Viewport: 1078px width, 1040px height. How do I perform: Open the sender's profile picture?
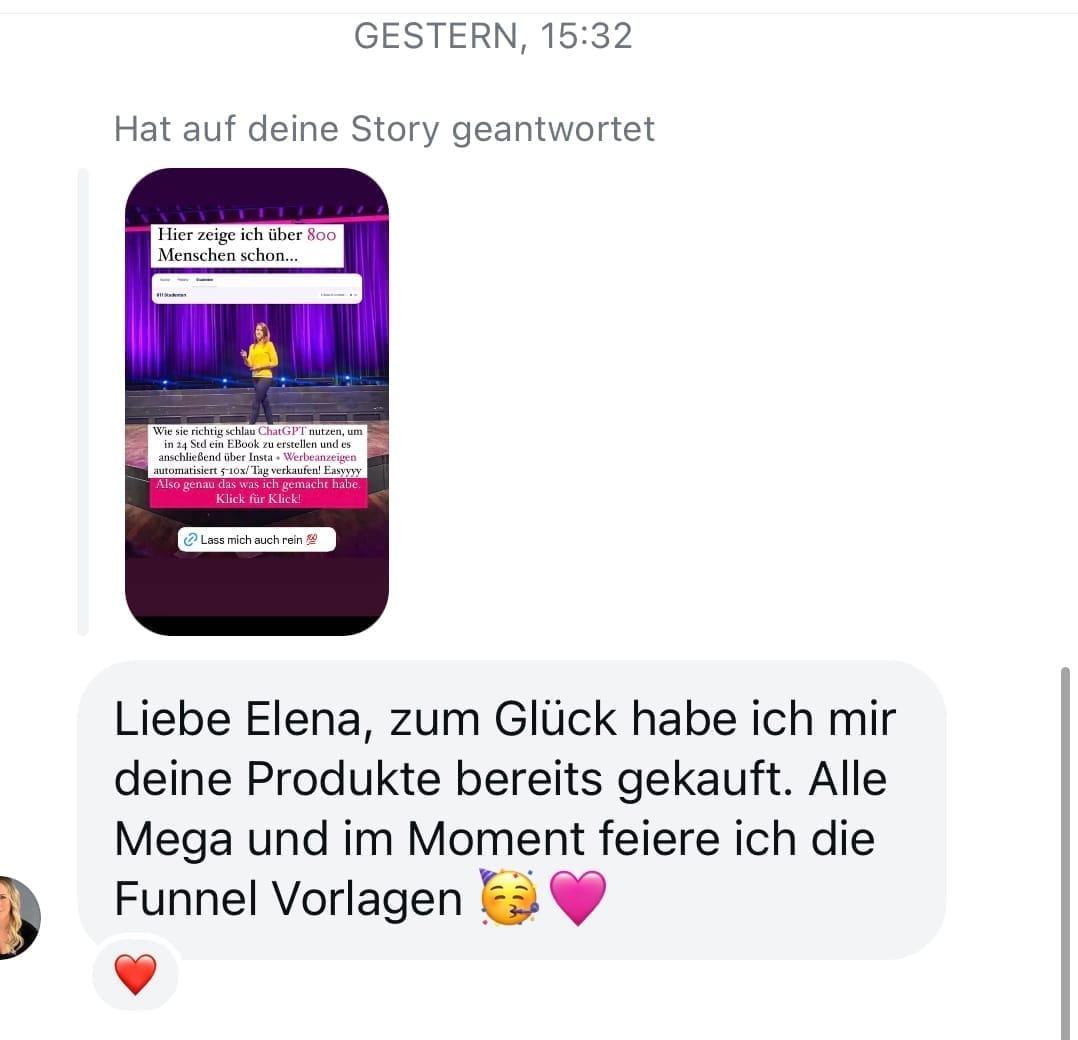pyautogui.click(x=18, y=916)
